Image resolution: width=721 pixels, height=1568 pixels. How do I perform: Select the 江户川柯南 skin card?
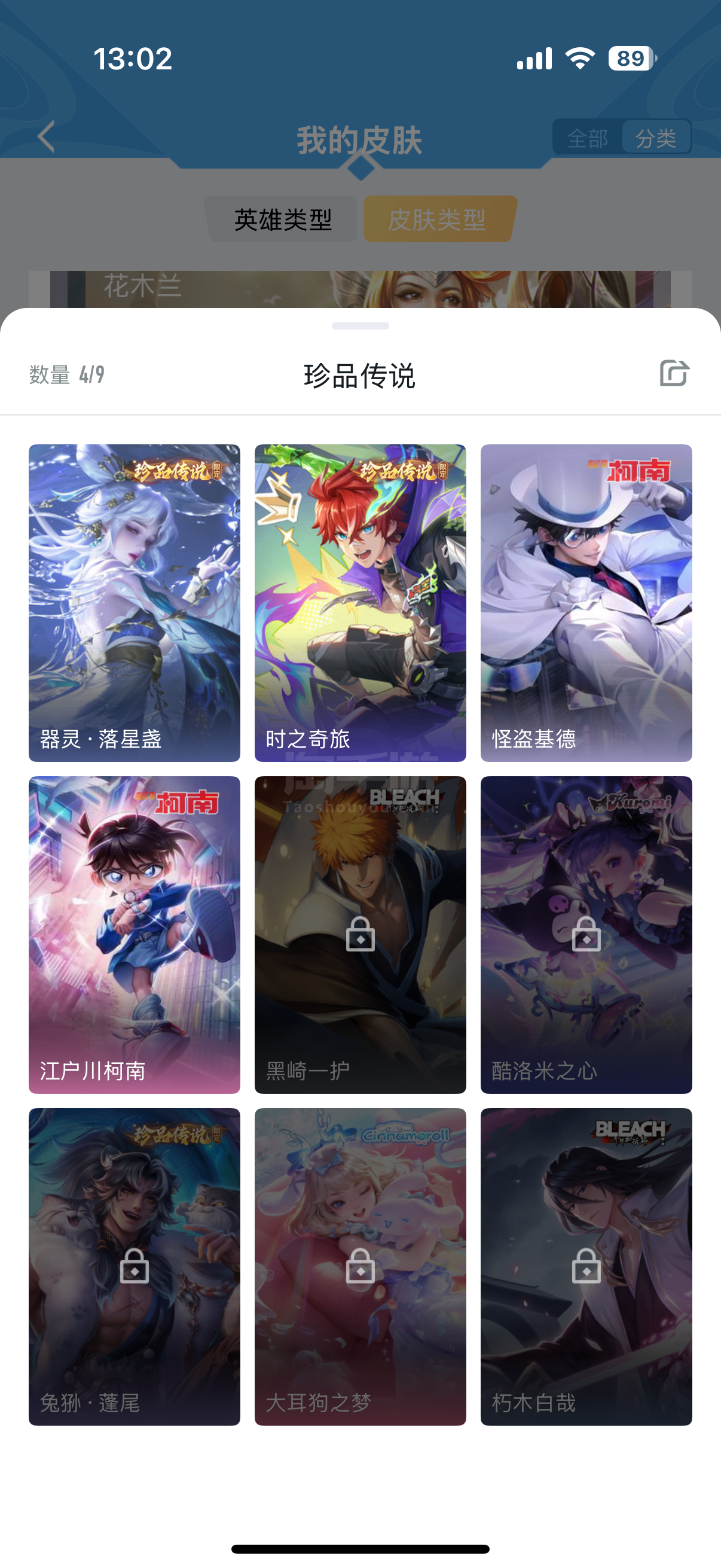coord(134,934)
